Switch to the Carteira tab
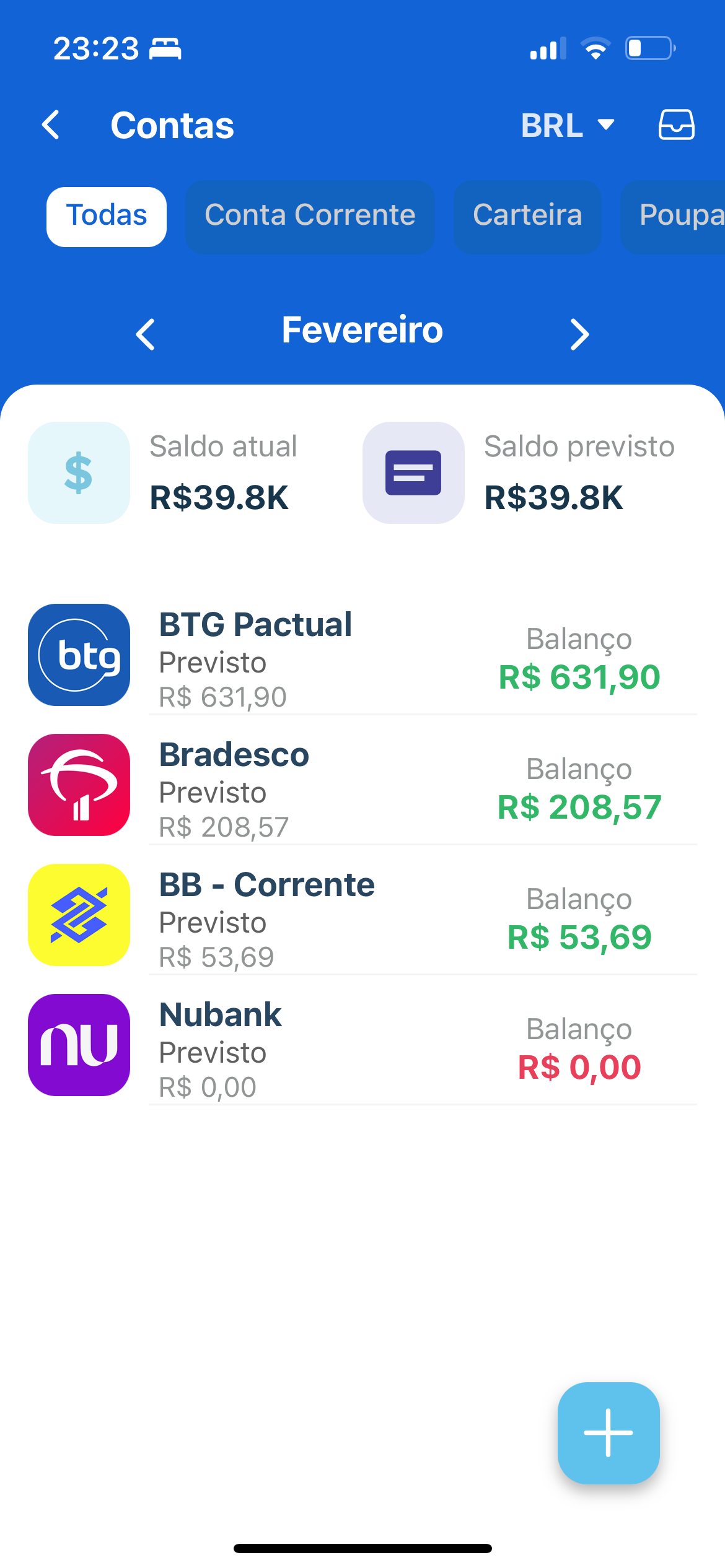The height and width of the screenshot is (1568, 725). tap(527, 217)
